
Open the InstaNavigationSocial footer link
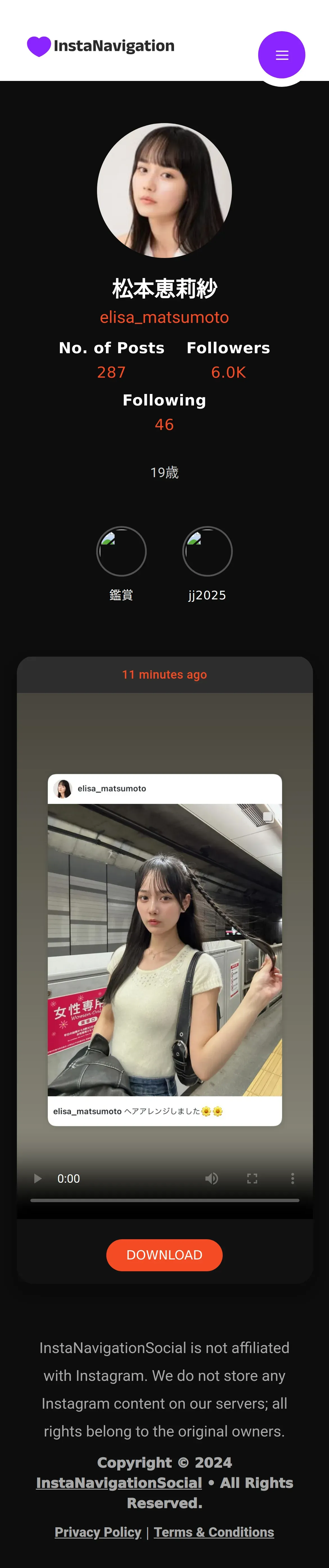coord(119,1483)
